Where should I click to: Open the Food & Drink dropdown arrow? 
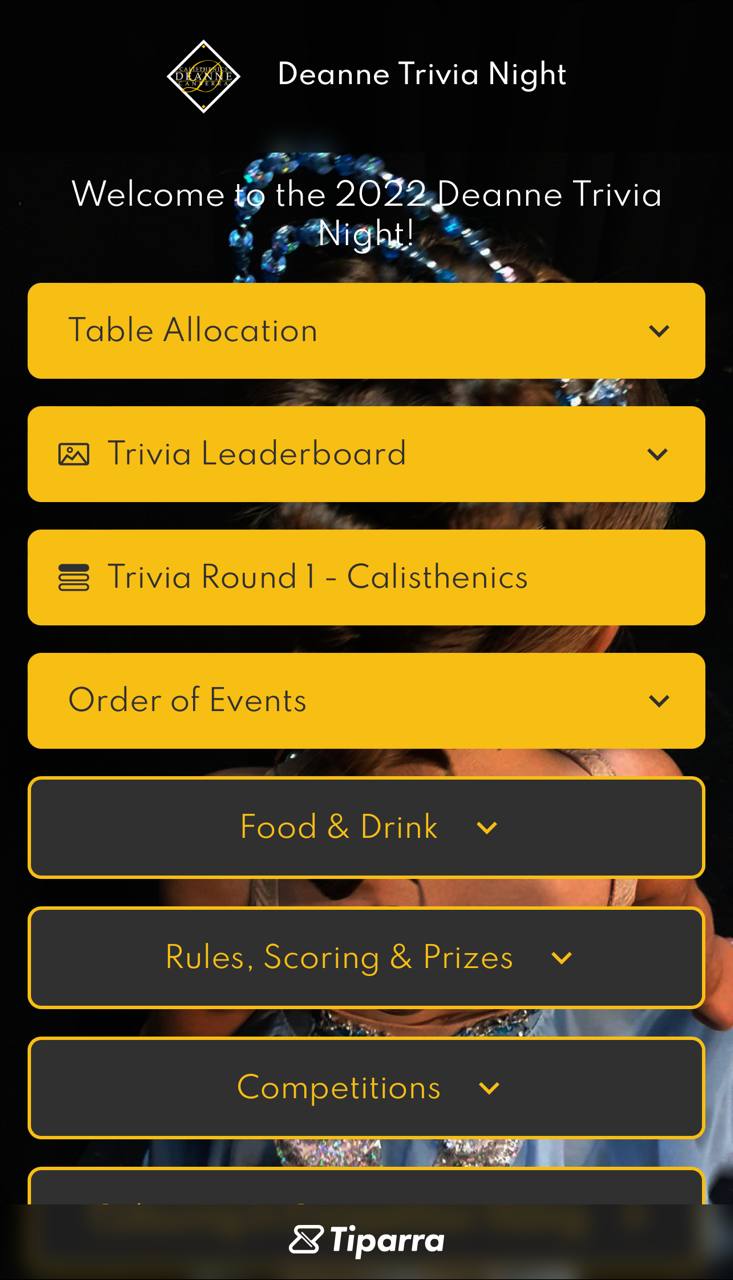tap(488, 828)
